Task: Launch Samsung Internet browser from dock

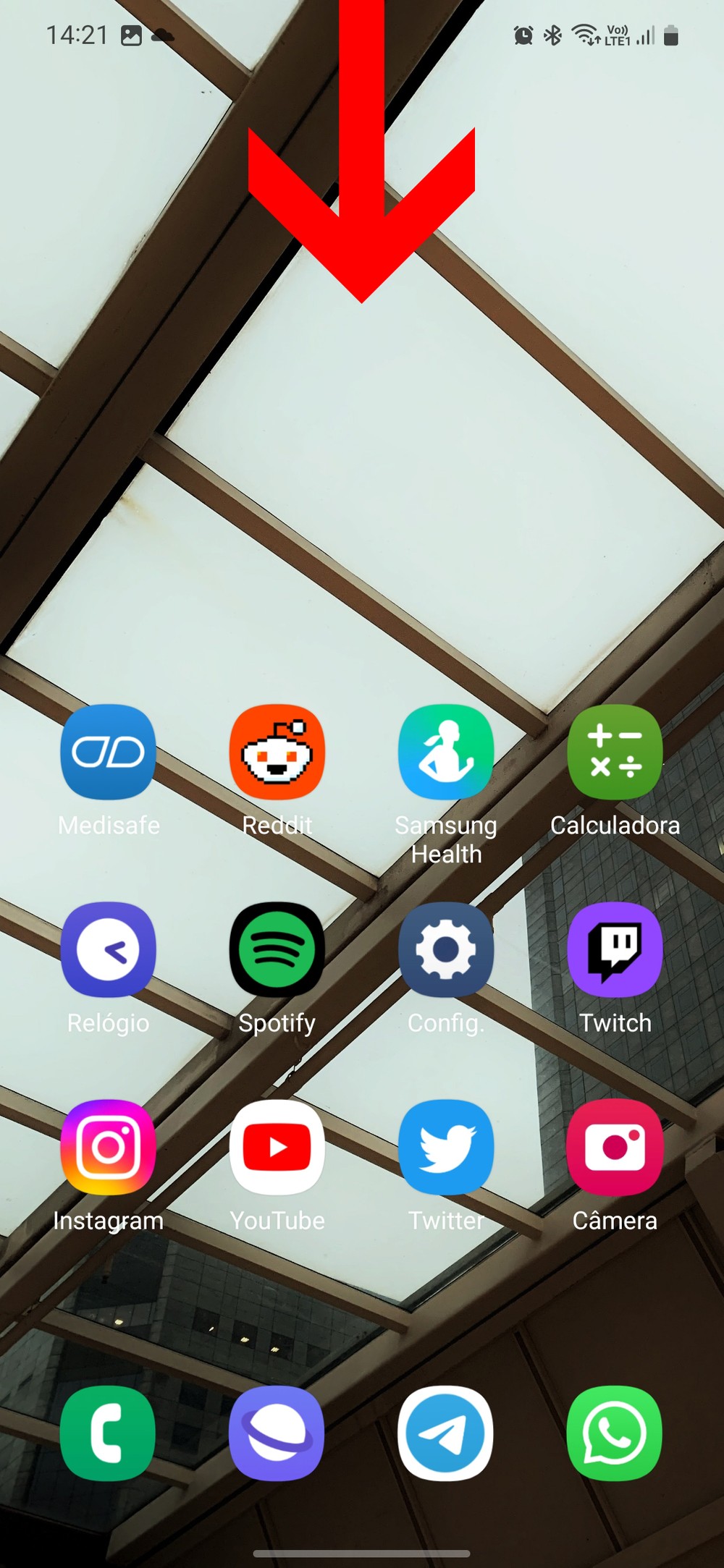Action: click(277, 1433)
